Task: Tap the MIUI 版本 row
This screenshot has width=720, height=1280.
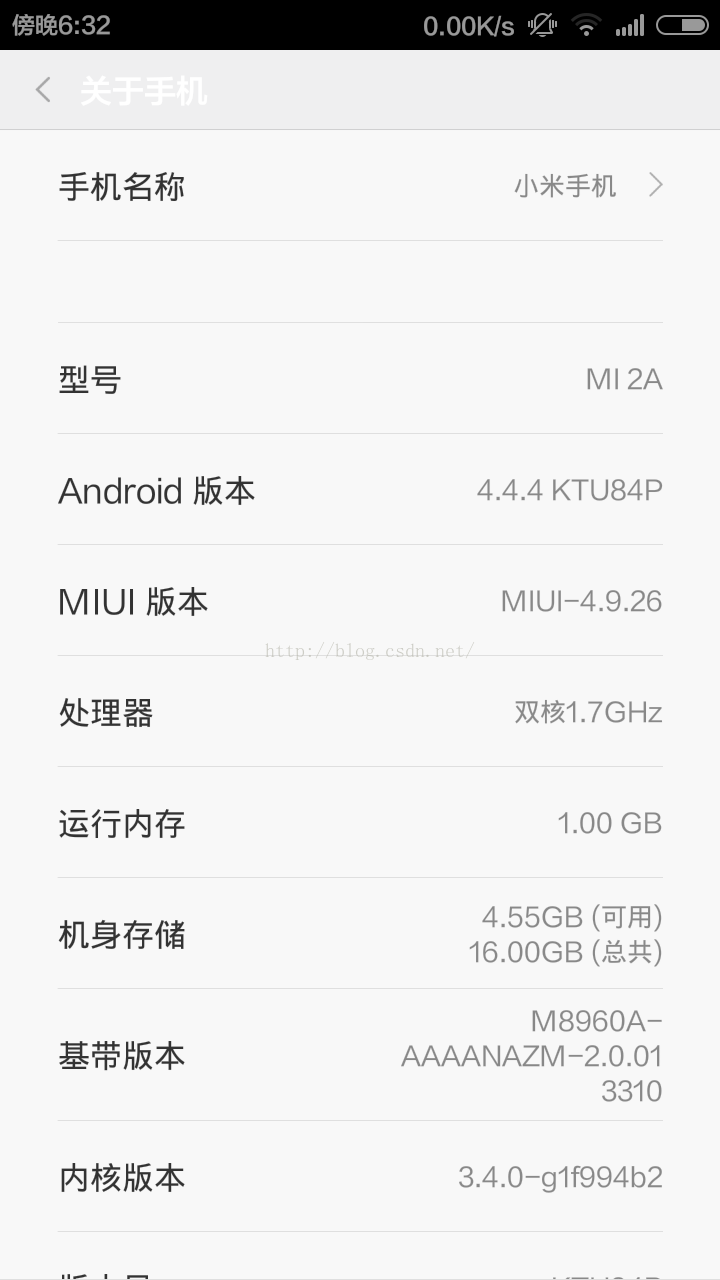Action: click(x=360, y=601)
